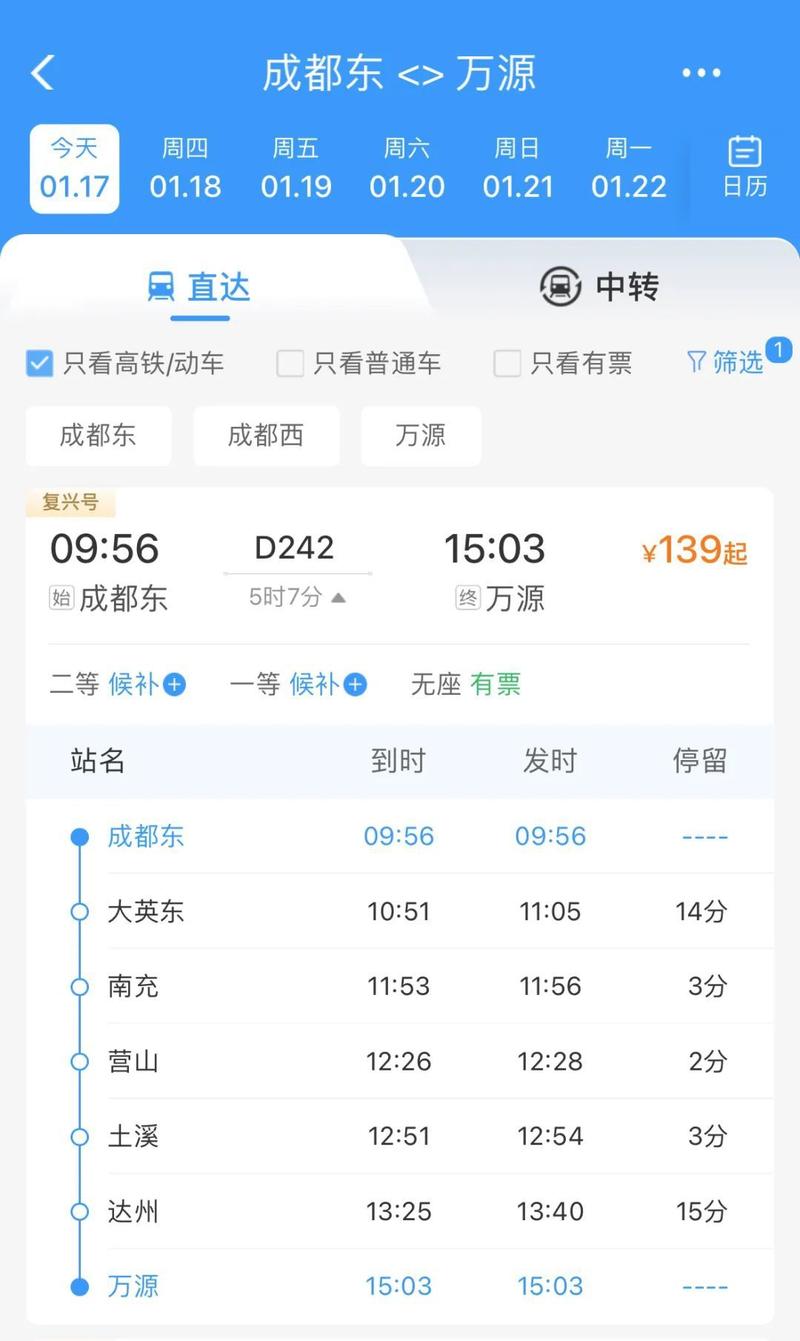
Task: Open the three-dot more options icon
Action: click(x=701, y=71)
